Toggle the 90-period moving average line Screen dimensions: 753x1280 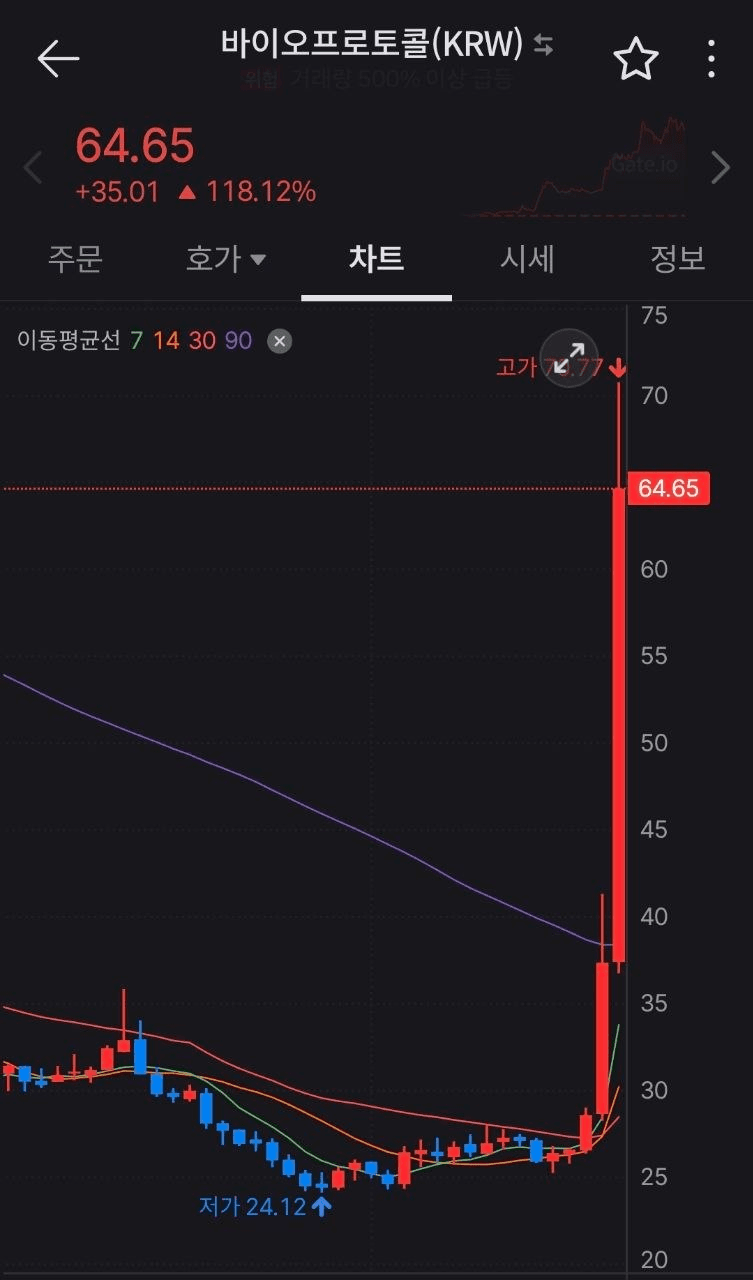pos(237,341)
